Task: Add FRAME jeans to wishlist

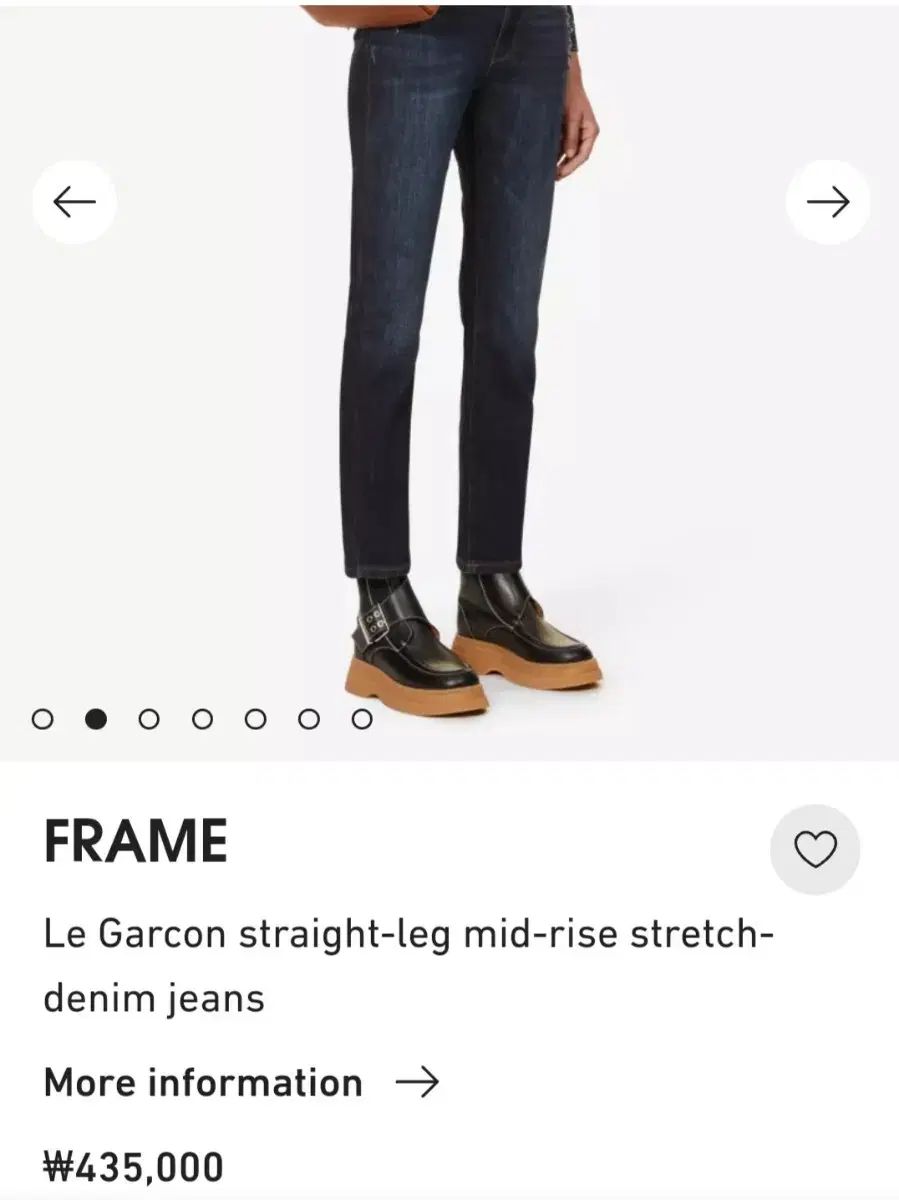Action: [x=814, y=850]
